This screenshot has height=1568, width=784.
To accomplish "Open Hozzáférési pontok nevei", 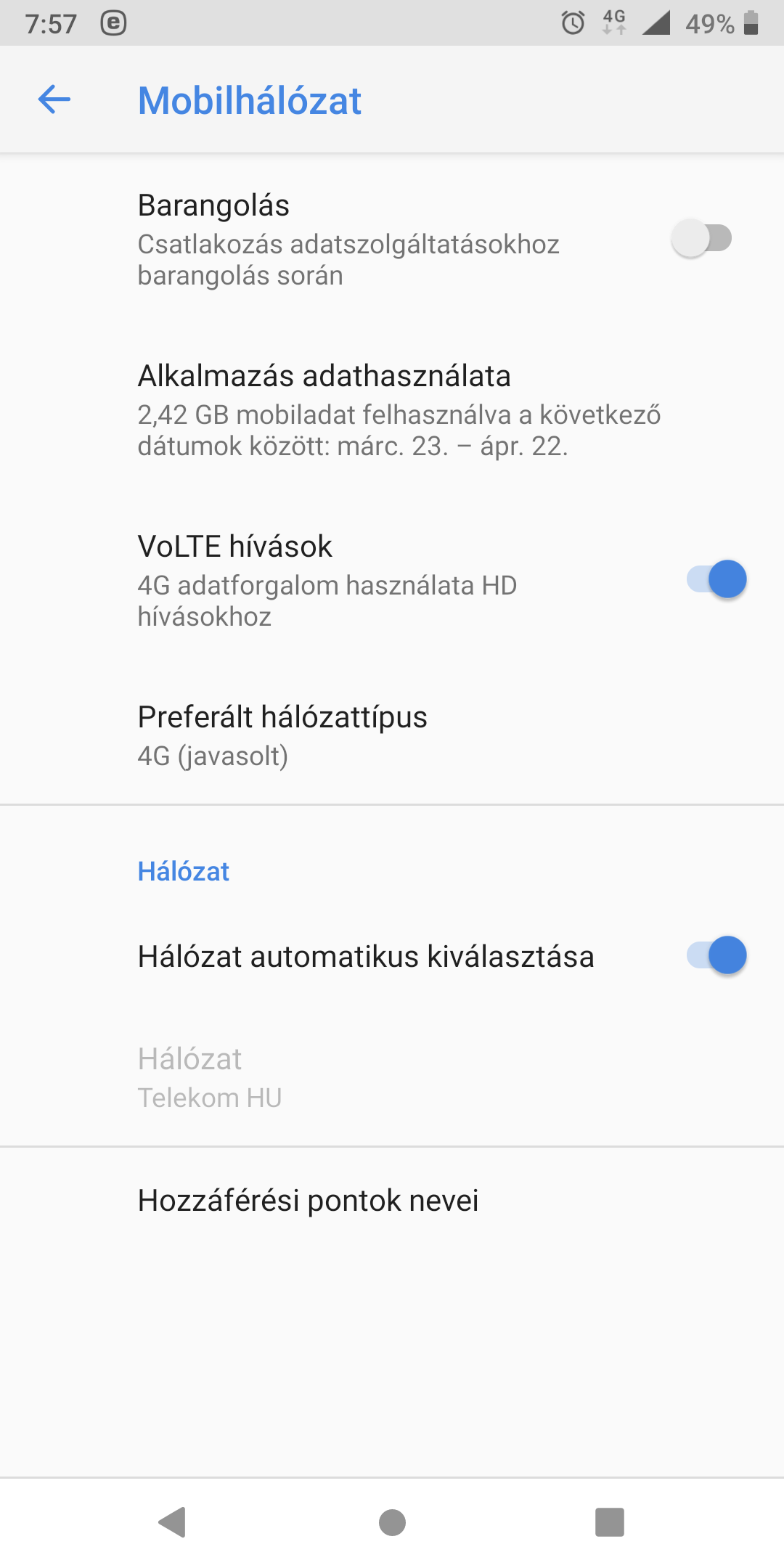I will 392,1201.
